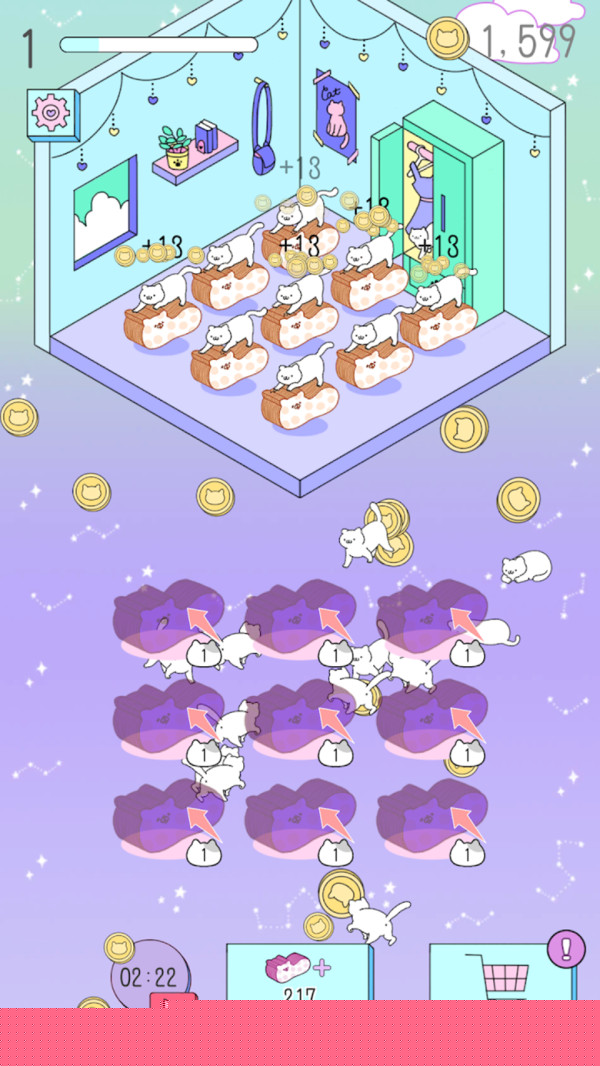Screen dimensions: 600x1066
Task: Collect the gold cat coin near the timer
Action: pyautogui.click(x=120, y=946)
